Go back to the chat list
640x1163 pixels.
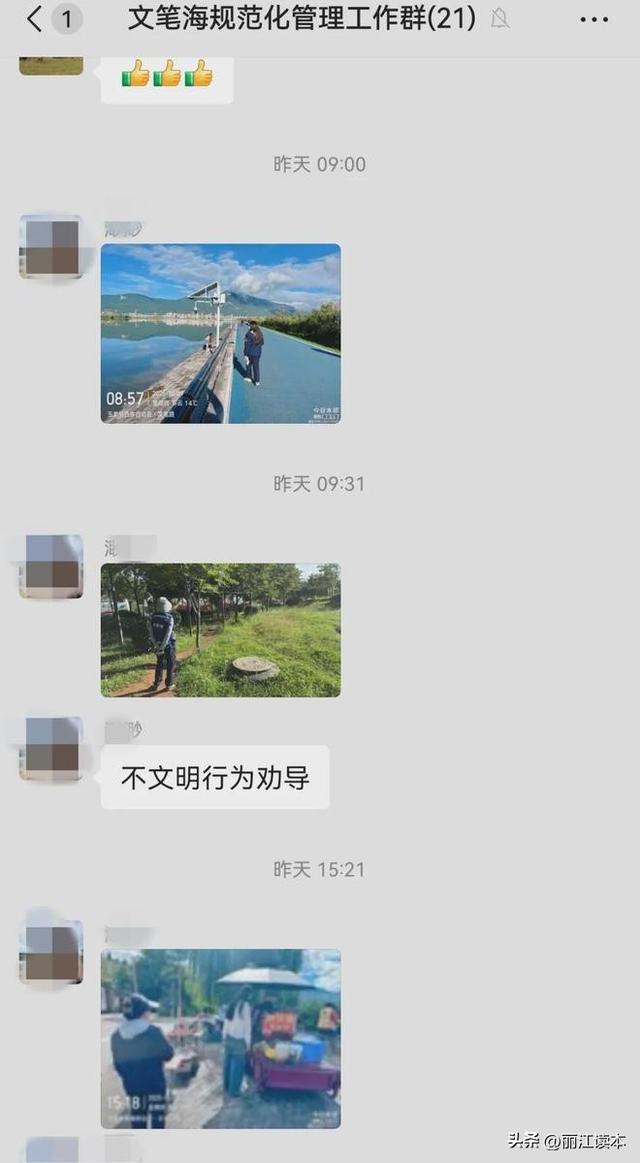pyautogui.click(x=36, y=18)
